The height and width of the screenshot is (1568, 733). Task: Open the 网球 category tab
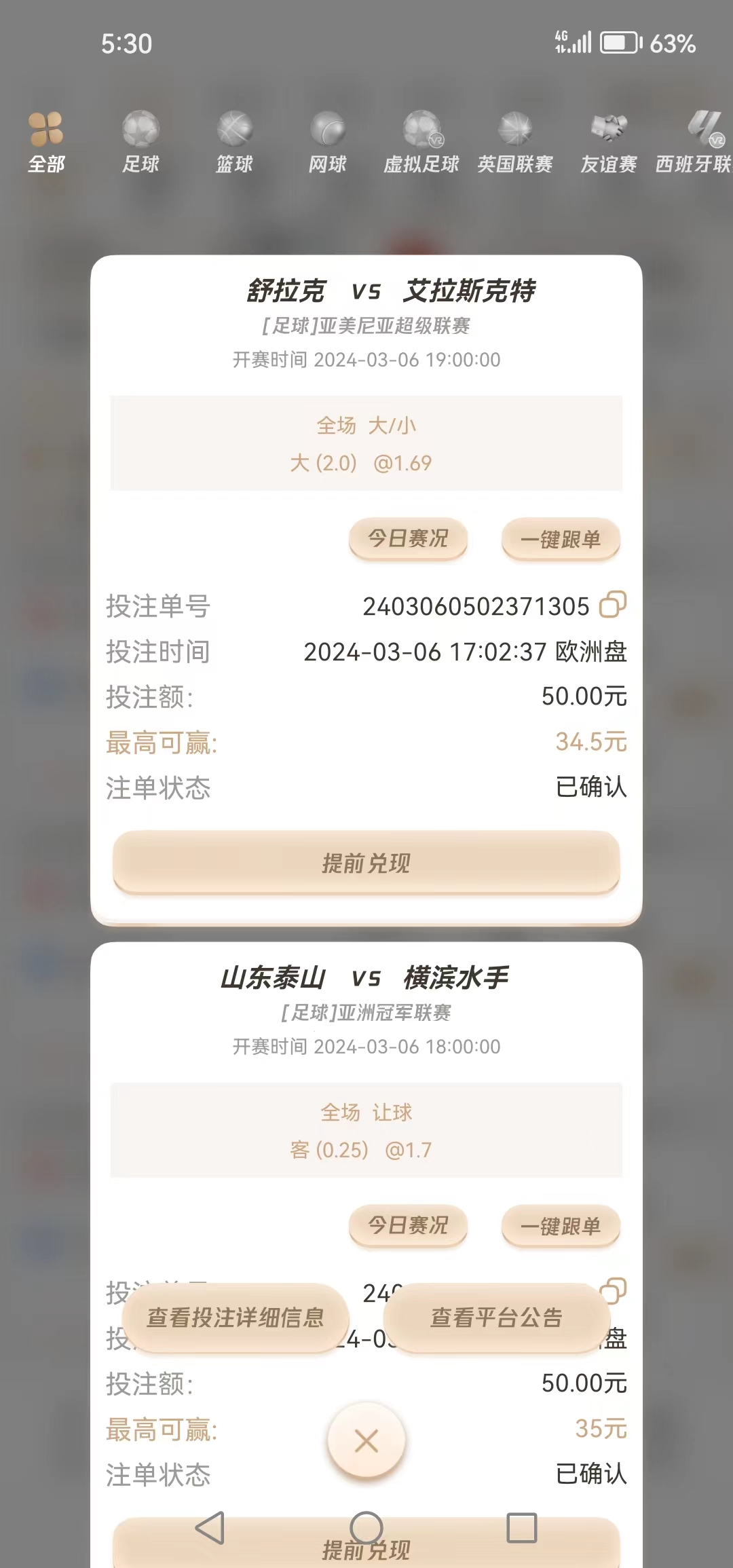click(328, 143)
